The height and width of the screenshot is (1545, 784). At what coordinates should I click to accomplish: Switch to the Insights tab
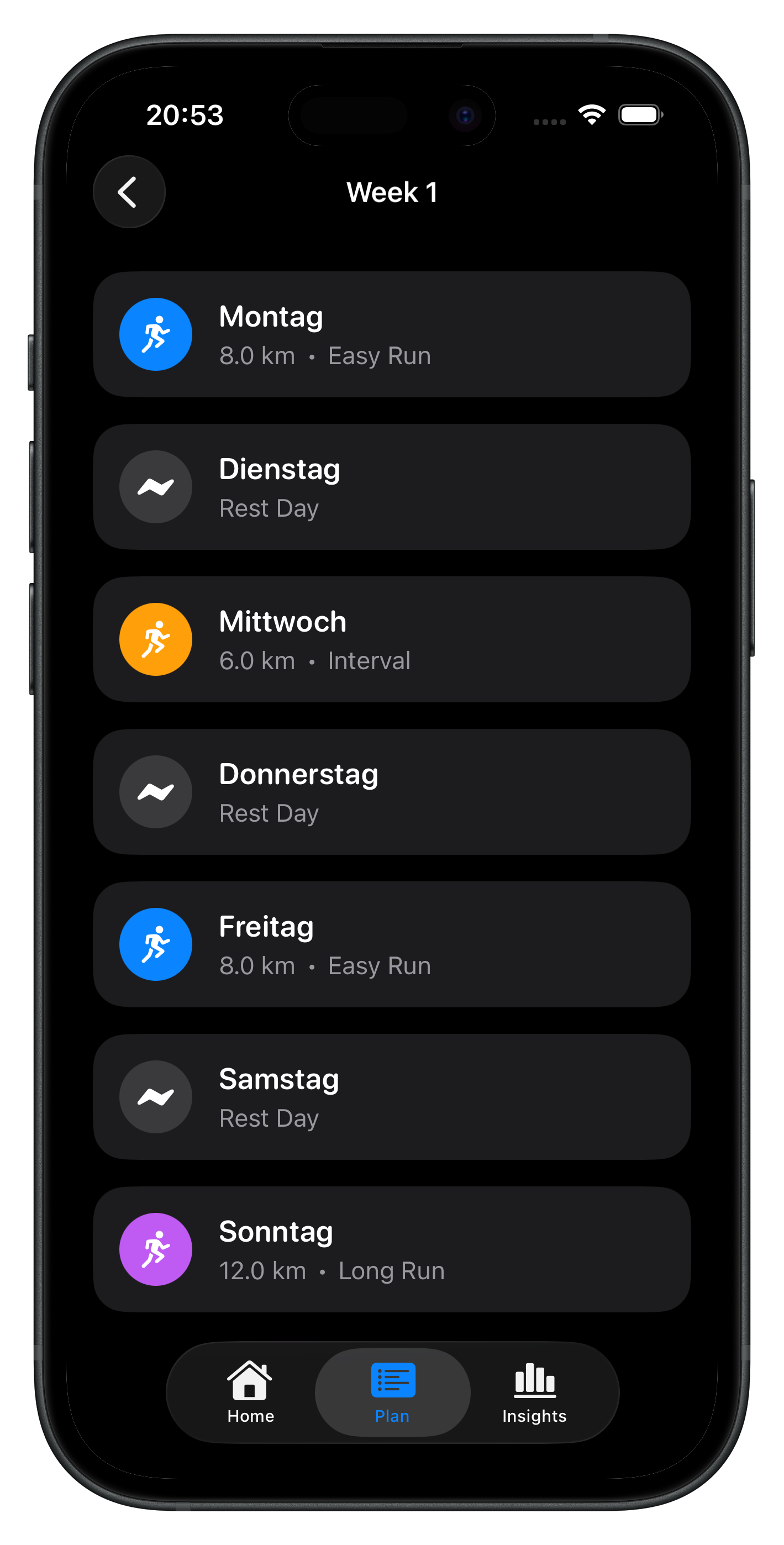point(534,1392)
